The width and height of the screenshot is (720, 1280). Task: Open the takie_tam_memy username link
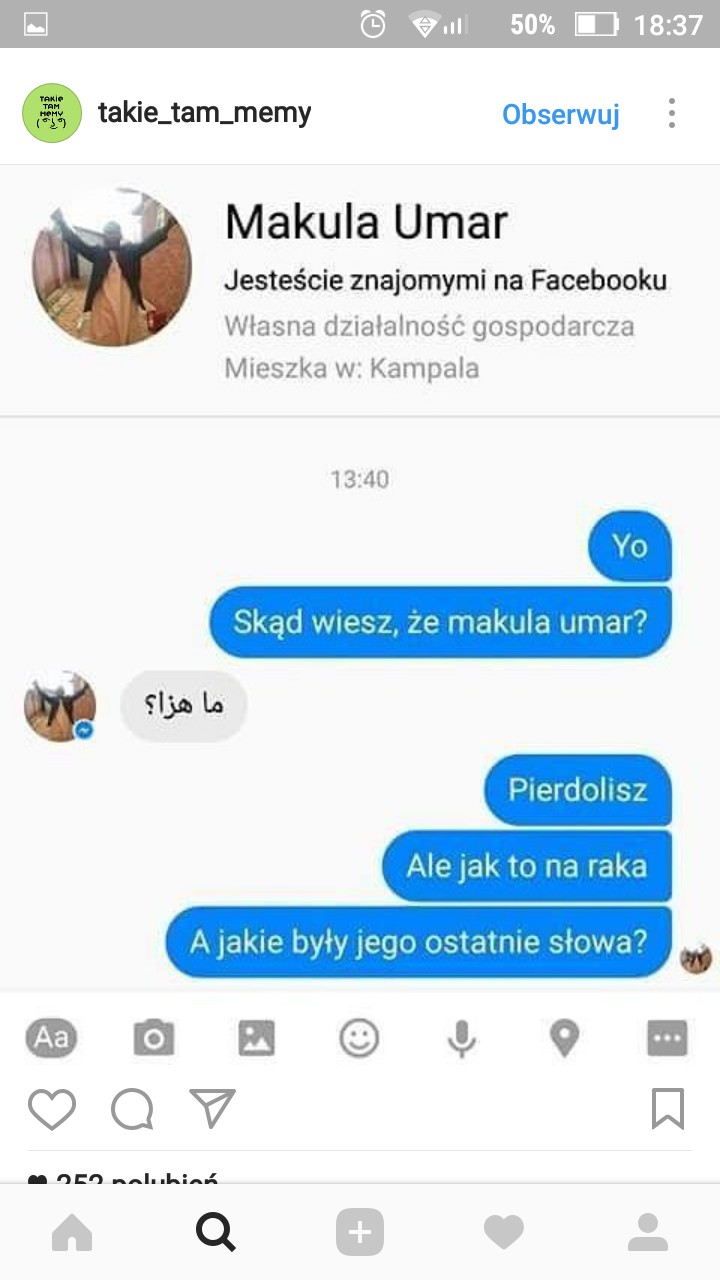click(x=204, y=113)
